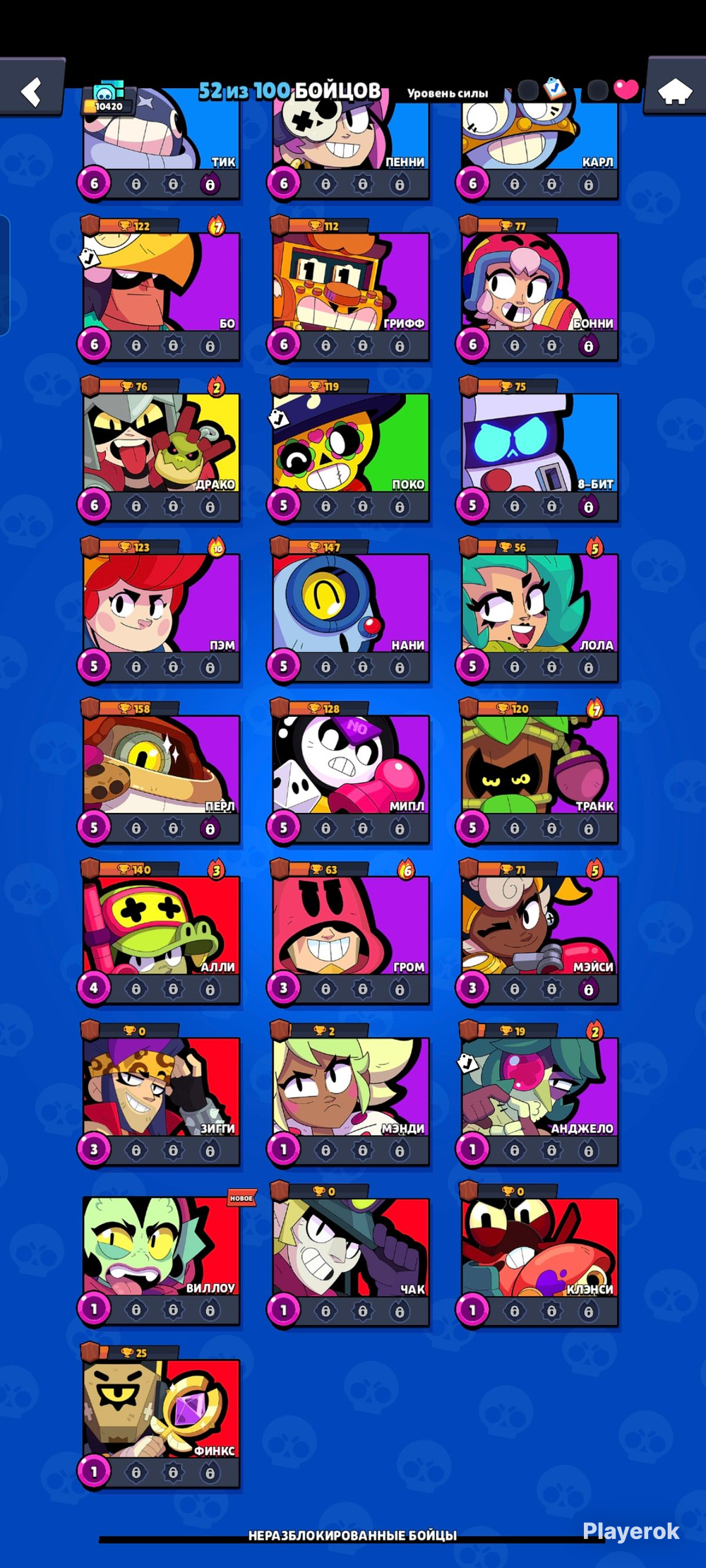
Task: Select the Грифф brawler card
Action: 350,283
